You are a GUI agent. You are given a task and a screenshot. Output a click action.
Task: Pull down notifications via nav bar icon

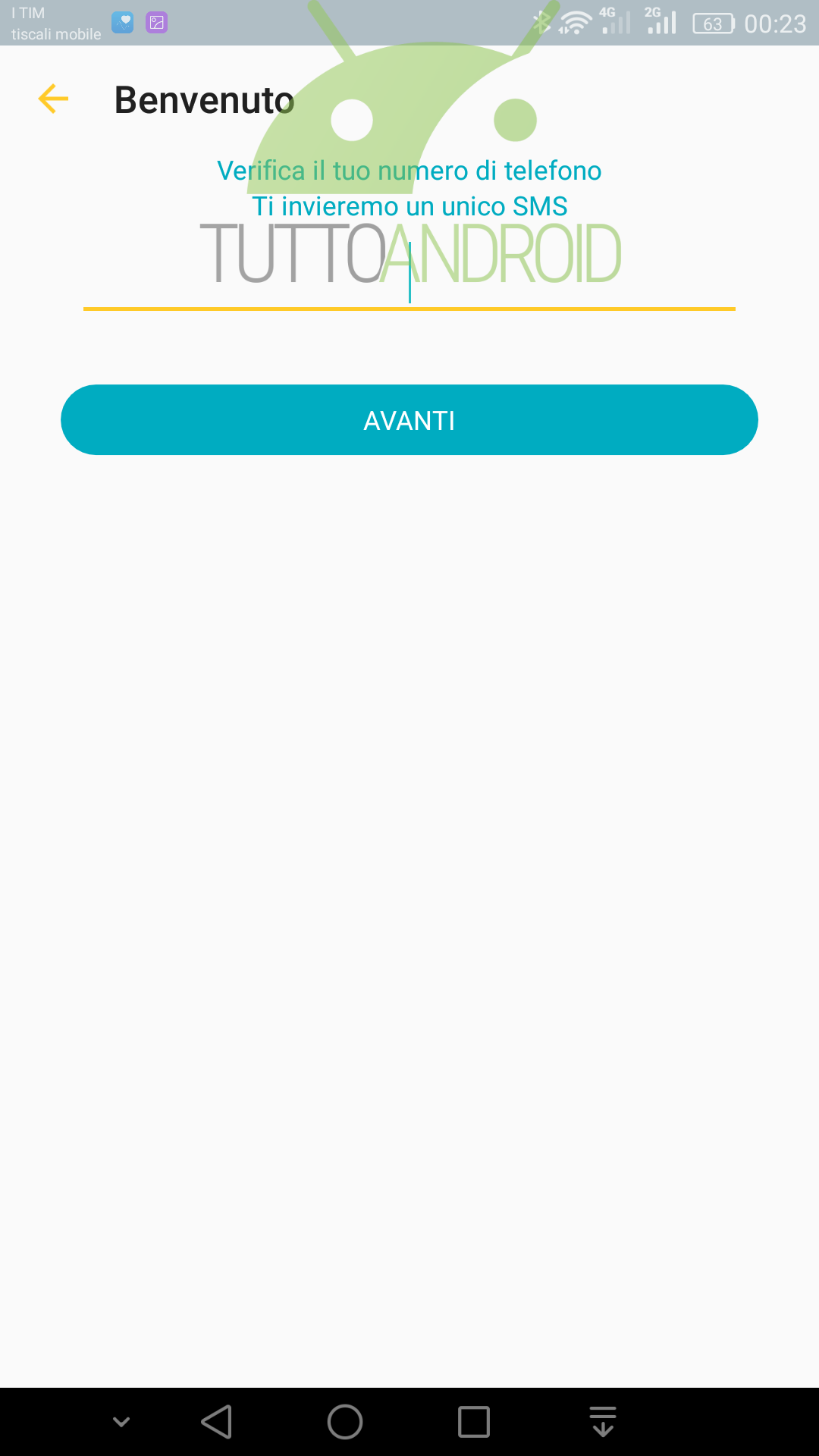(x=603, y=1422)
